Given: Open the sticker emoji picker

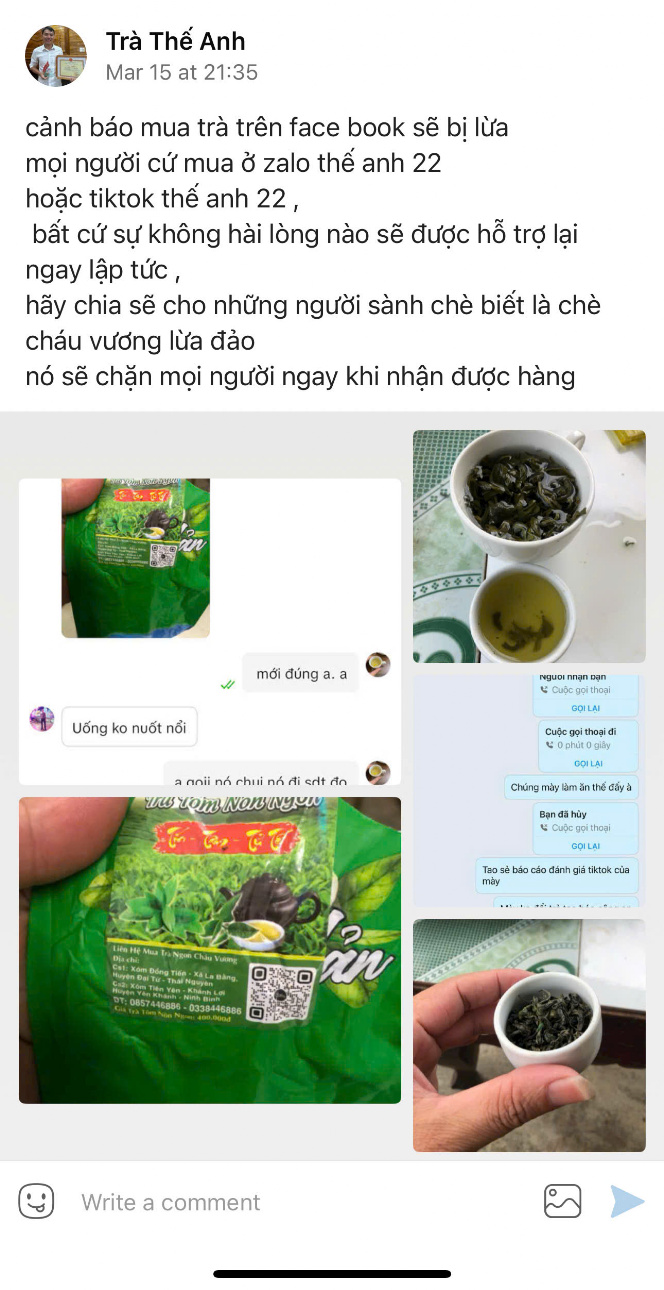Looking at the screenshot, I should click(x=37, y=1201).
